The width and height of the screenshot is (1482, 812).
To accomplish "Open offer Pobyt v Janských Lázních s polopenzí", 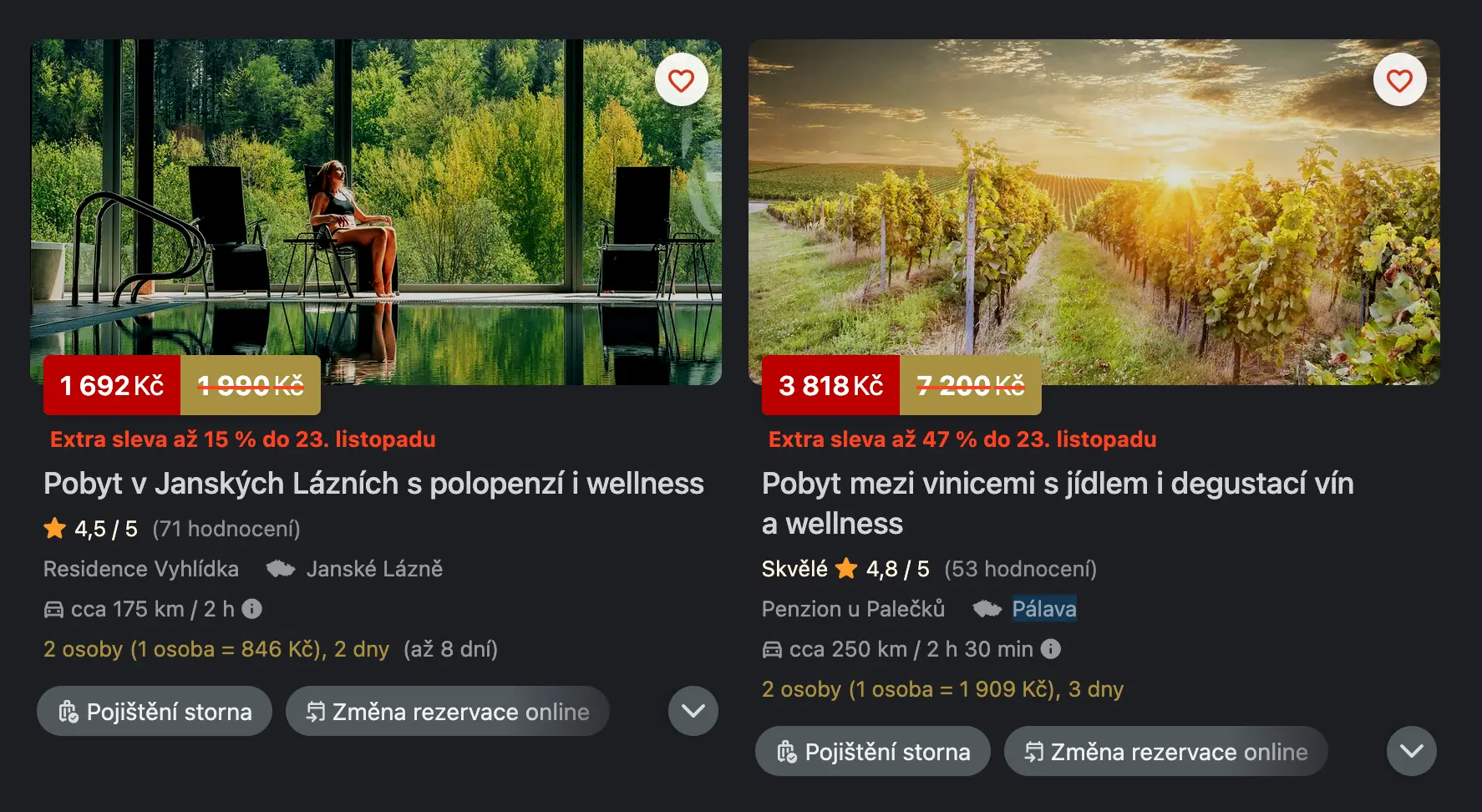I will [373, 484].
